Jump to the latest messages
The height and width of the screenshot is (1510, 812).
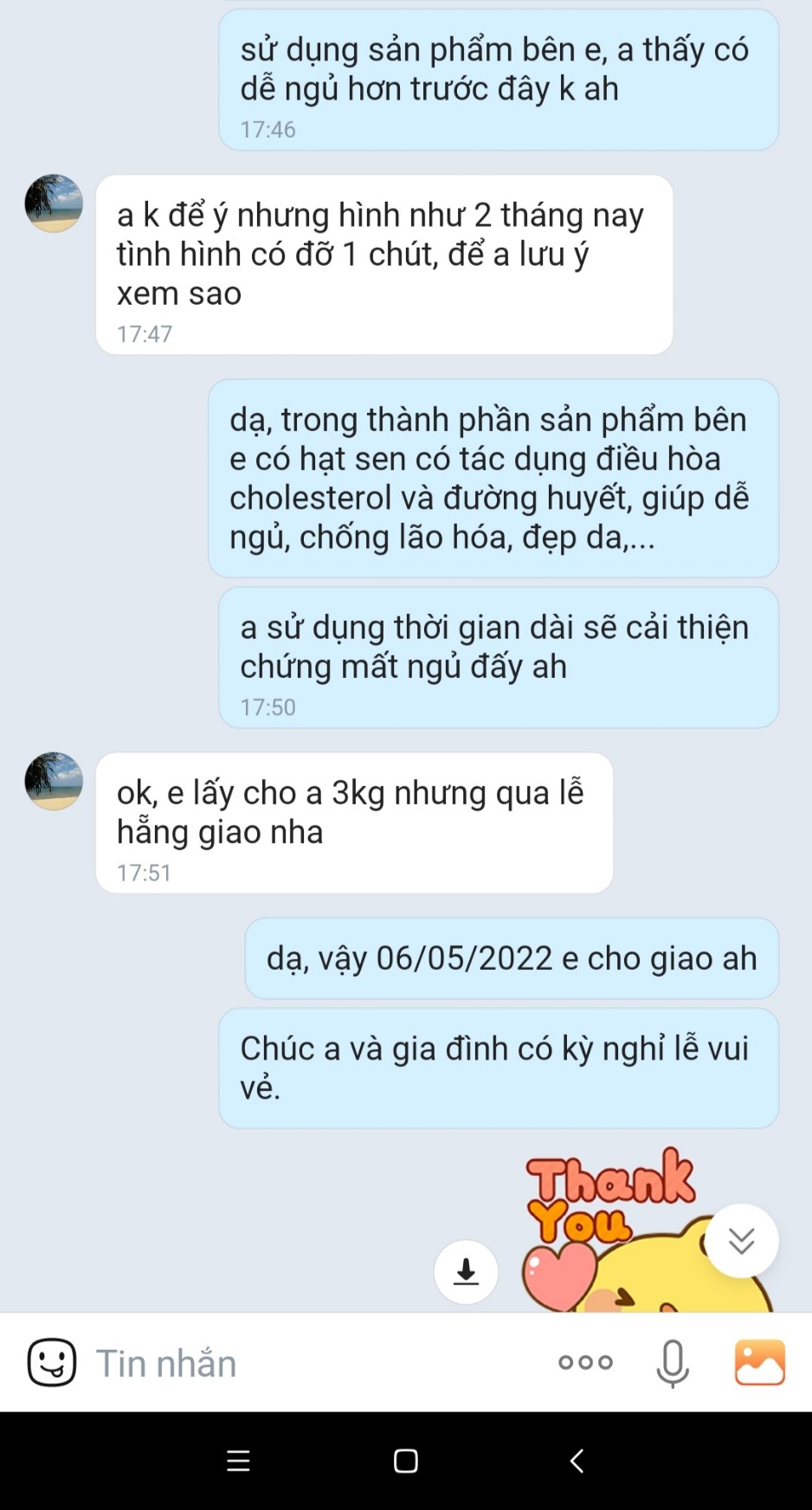click(741, 1241)
